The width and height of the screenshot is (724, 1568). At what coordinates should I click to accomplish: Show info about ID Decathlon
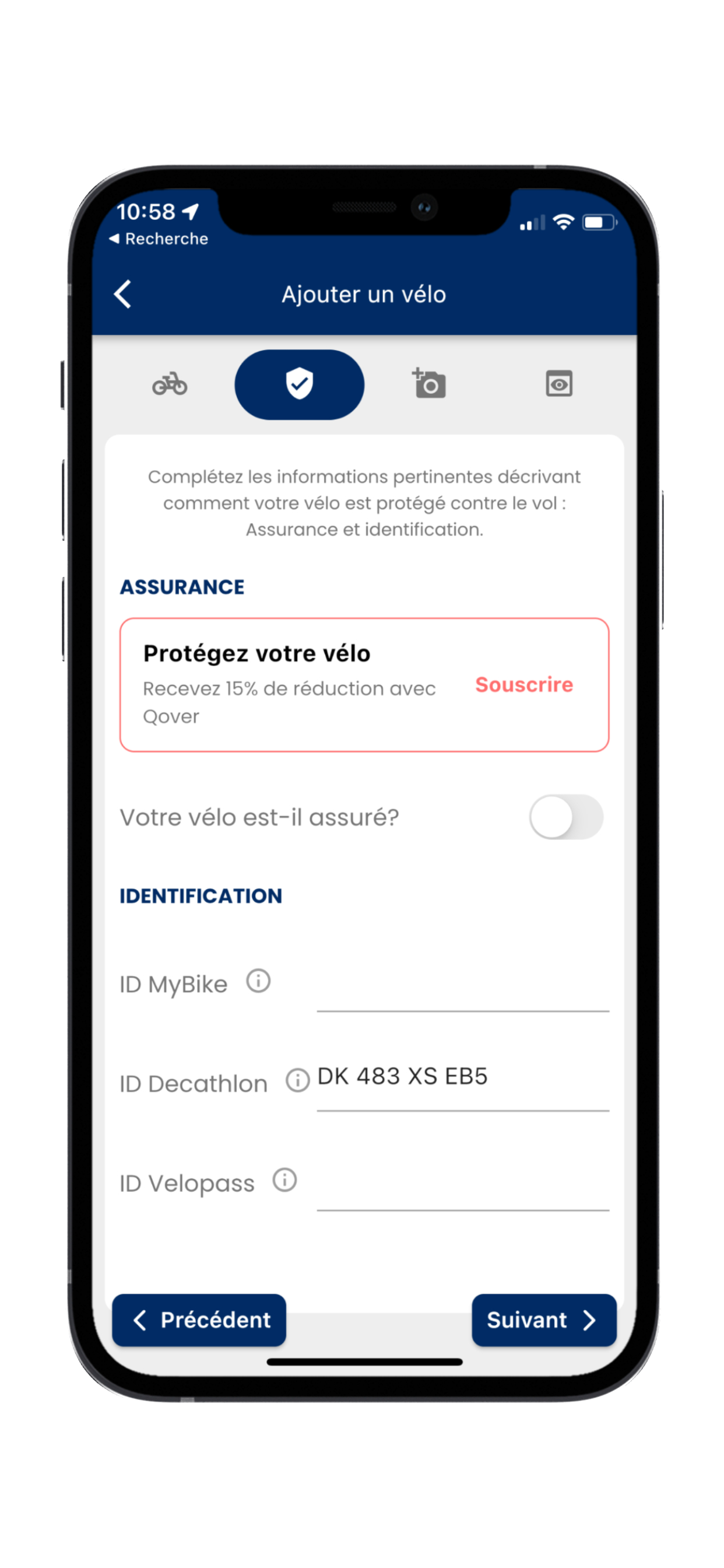(x=297, y=1080)
